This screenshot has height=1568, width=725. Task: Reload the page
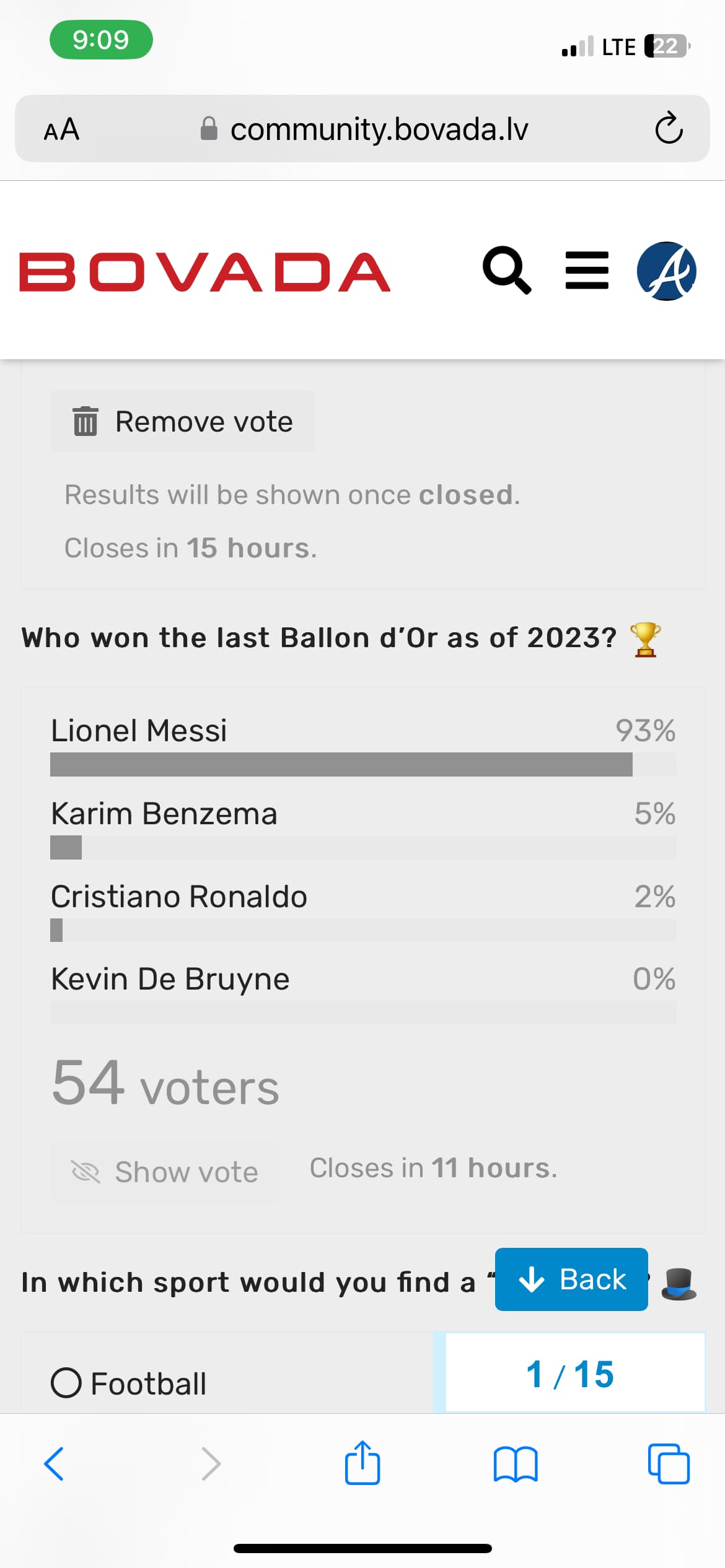coord(669,129)
